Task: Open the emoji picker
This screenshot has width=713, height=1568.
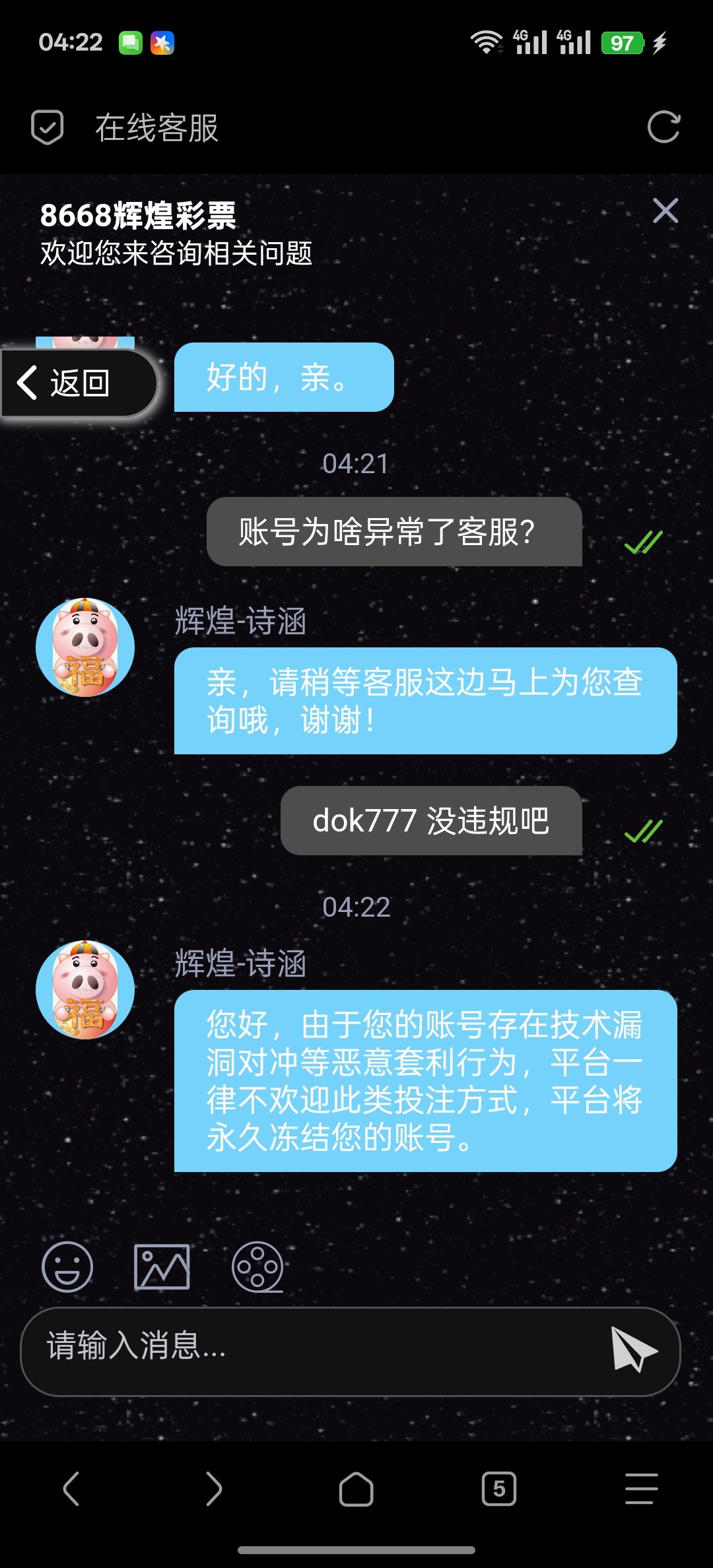Action: coord(67,1266)
